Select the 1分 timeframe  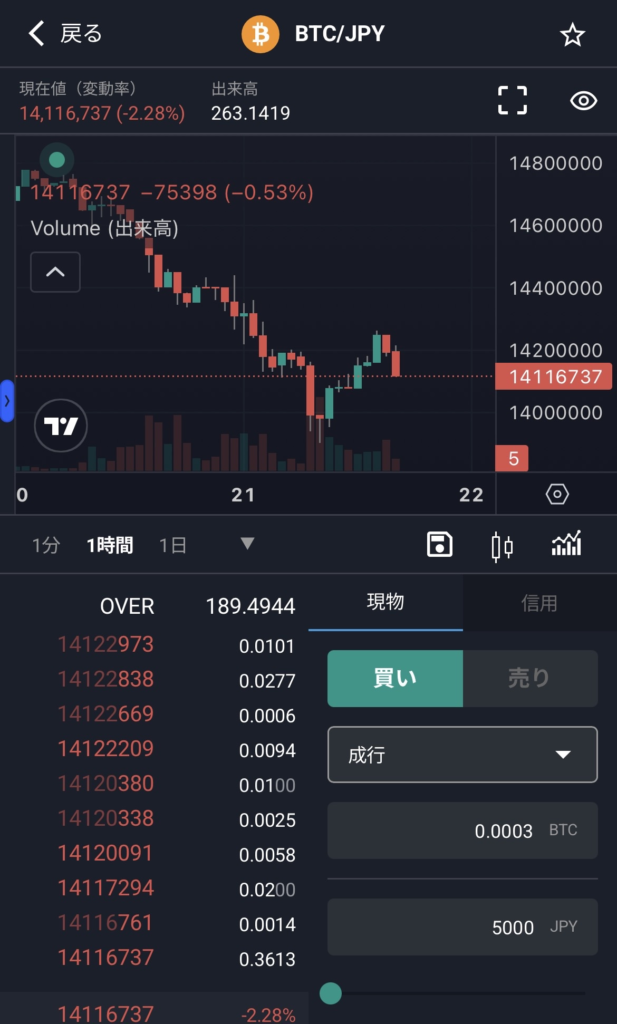(46, 545)
